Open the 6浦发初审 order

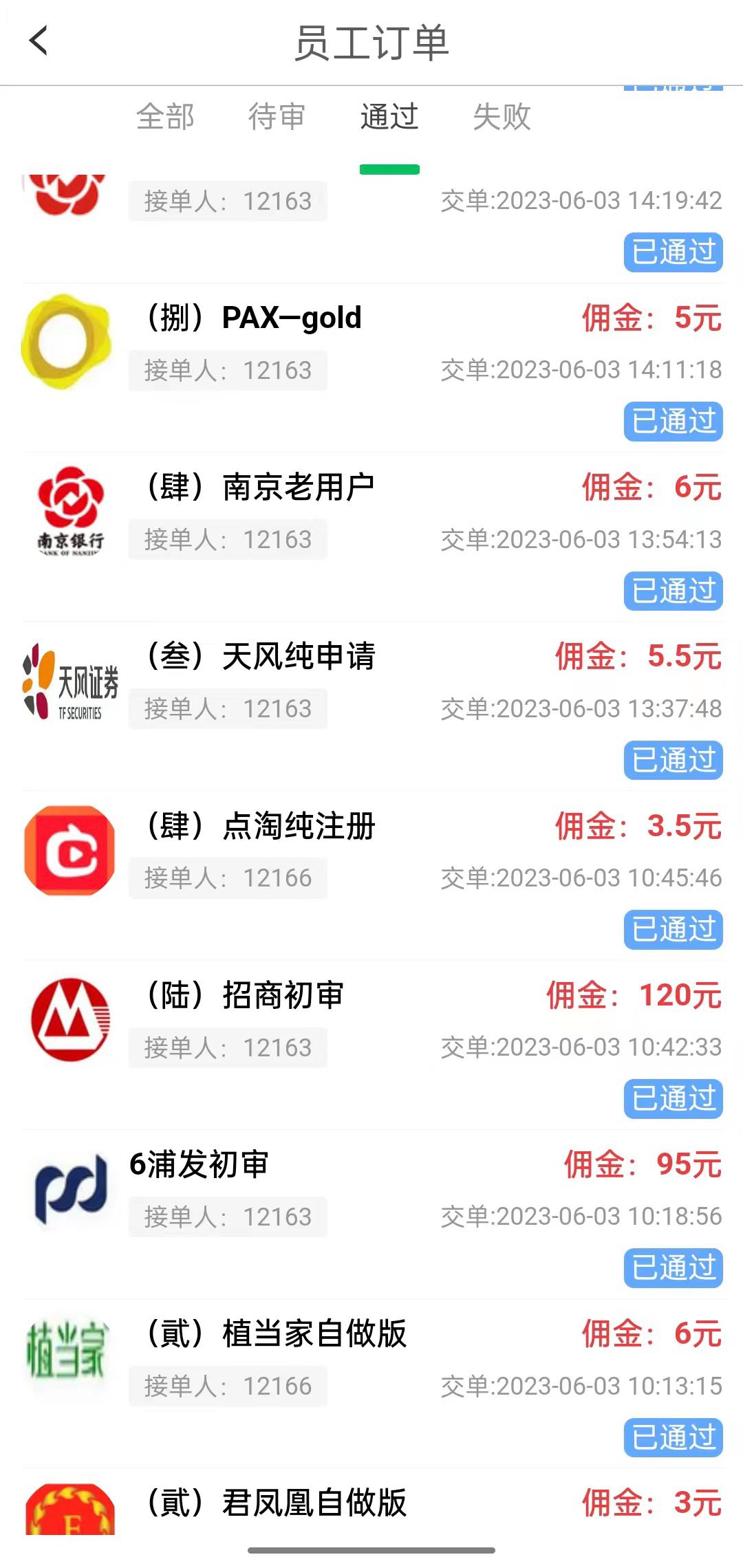tap(371, 1214)
